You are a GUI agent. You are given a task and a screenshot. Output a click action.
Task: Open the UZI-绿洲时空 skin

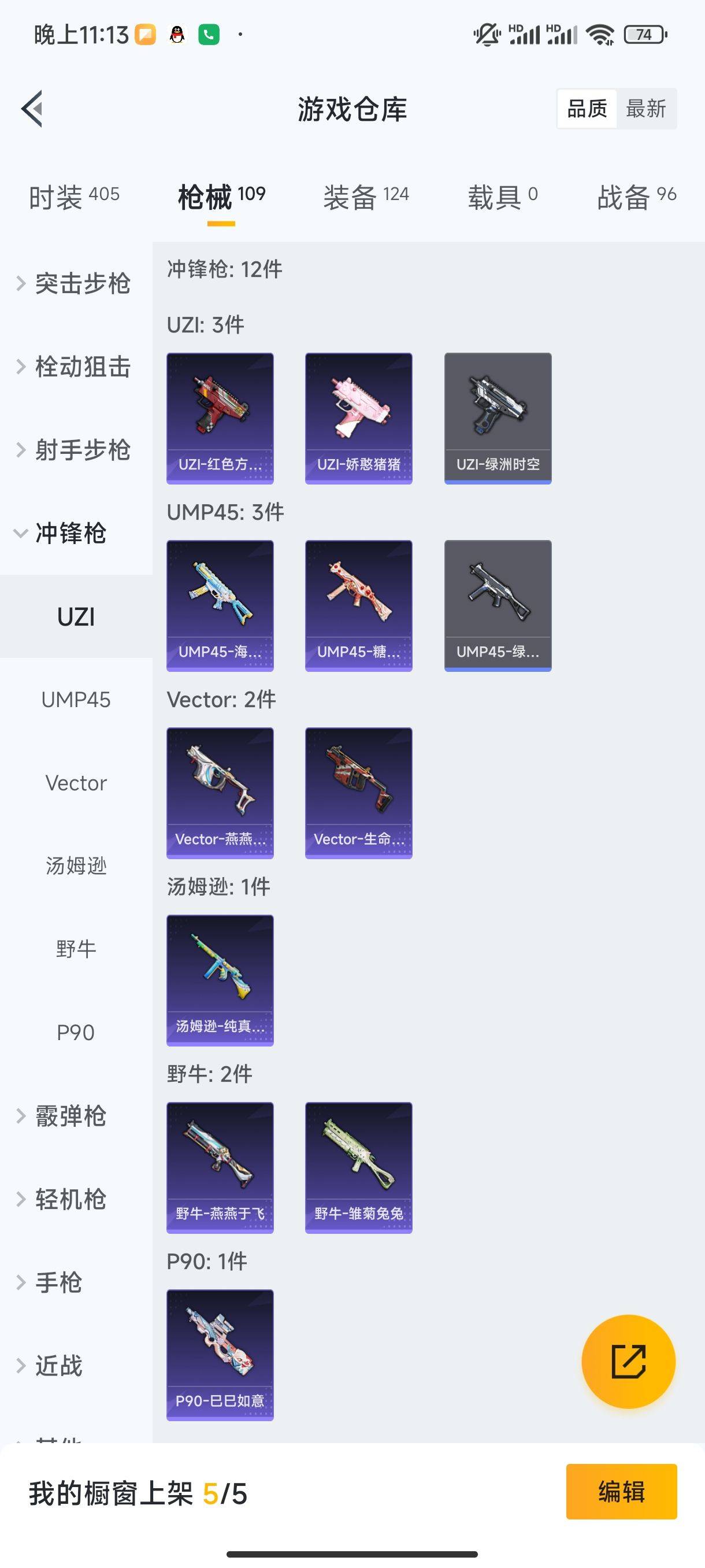tap(498, 418)
